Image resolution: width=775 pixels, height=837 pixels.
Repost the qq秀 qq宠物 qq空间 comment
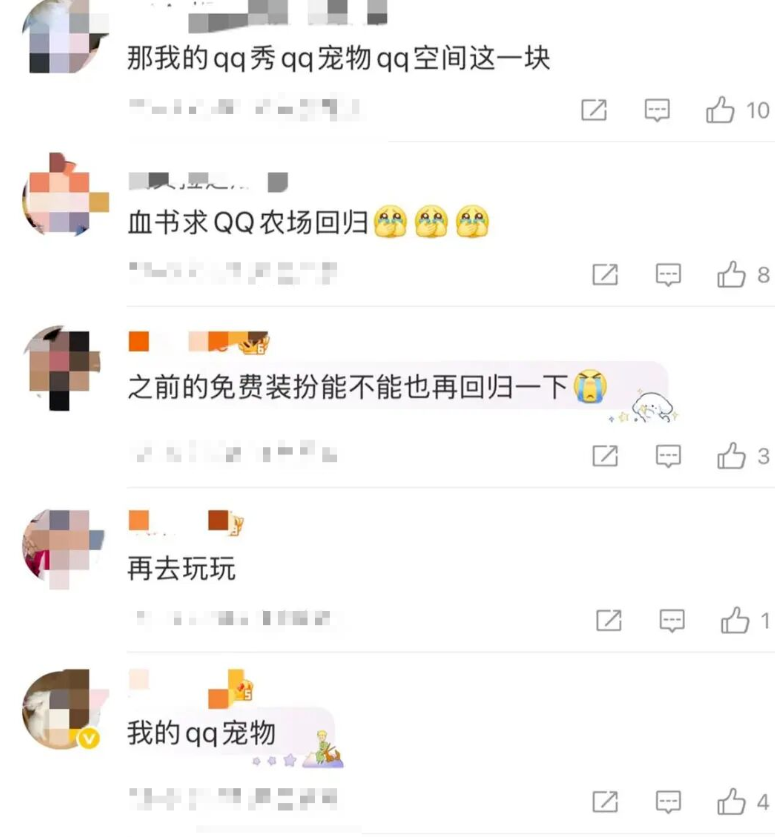[x=594, y=110]
